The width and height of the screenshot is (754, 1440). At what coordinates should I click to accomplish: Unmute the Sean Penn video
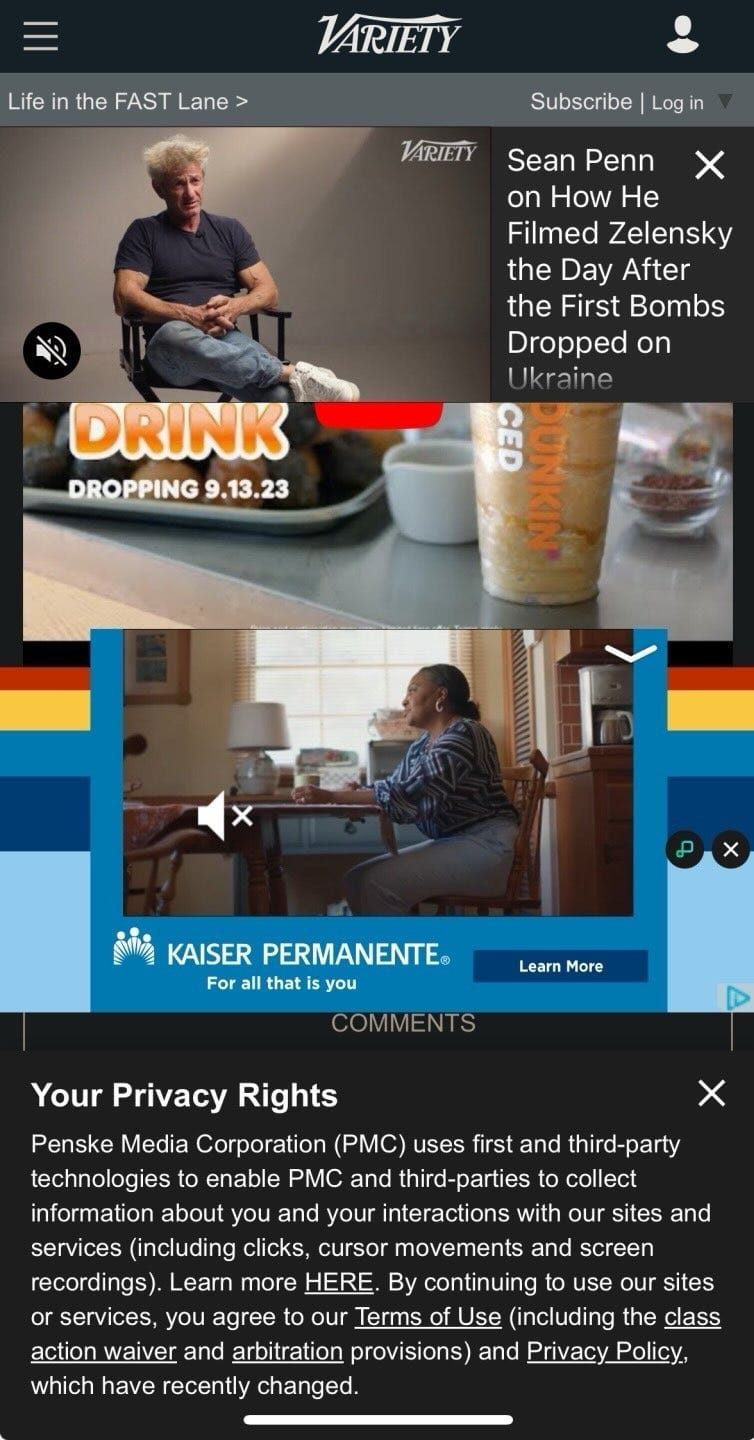pyautogui.click(x=52, y=351)
